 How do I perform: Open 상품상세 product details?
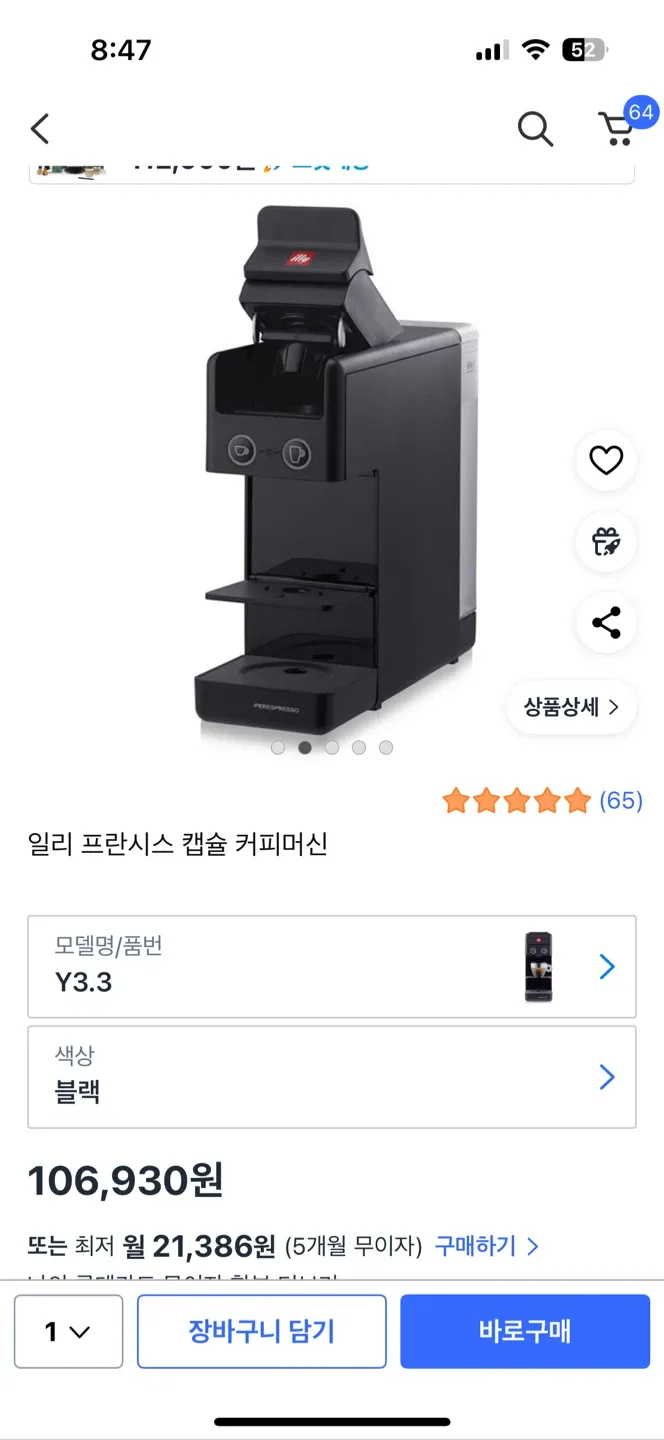point(571,707)
